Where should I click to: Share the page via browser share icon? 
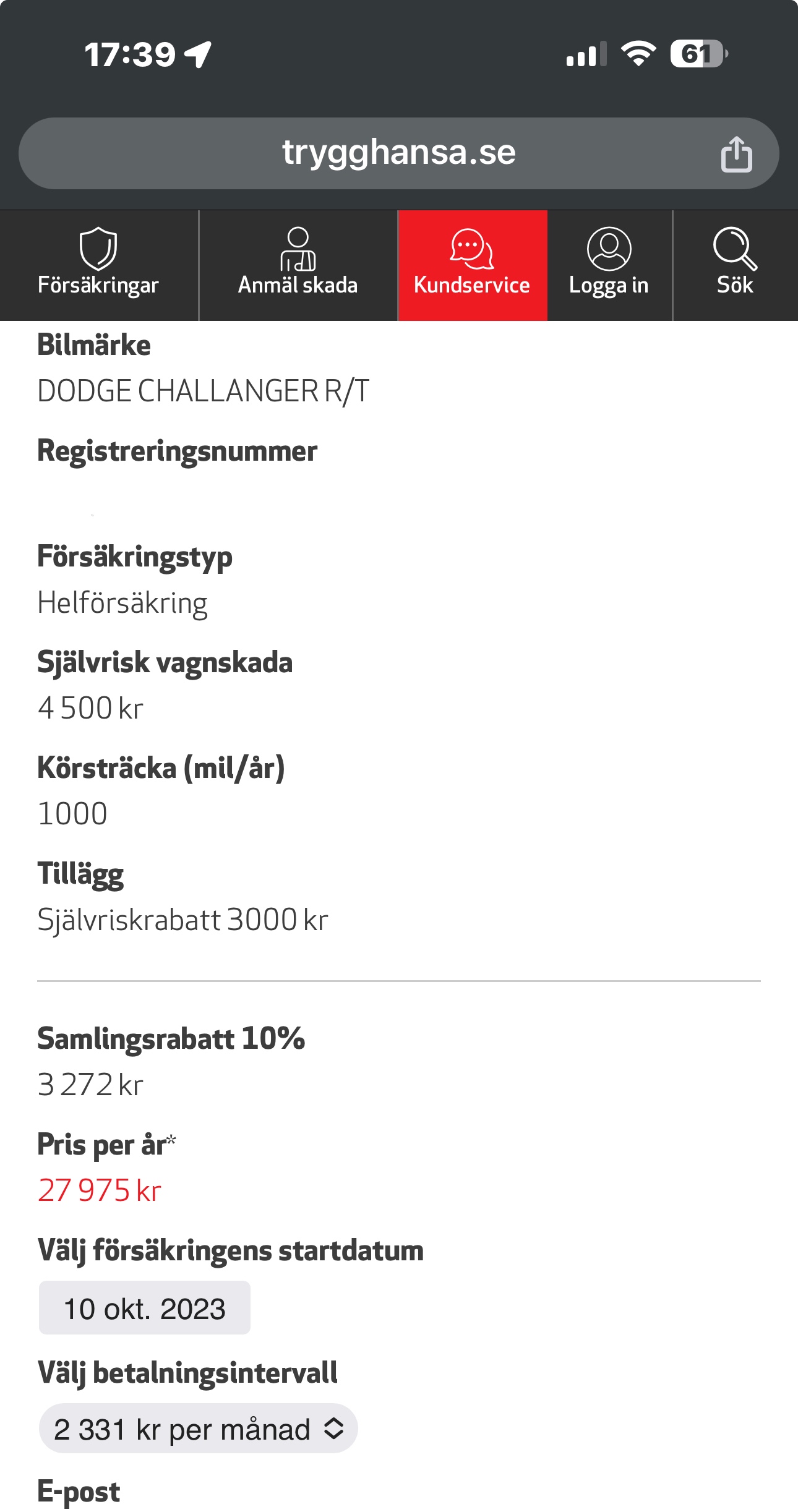736,153
